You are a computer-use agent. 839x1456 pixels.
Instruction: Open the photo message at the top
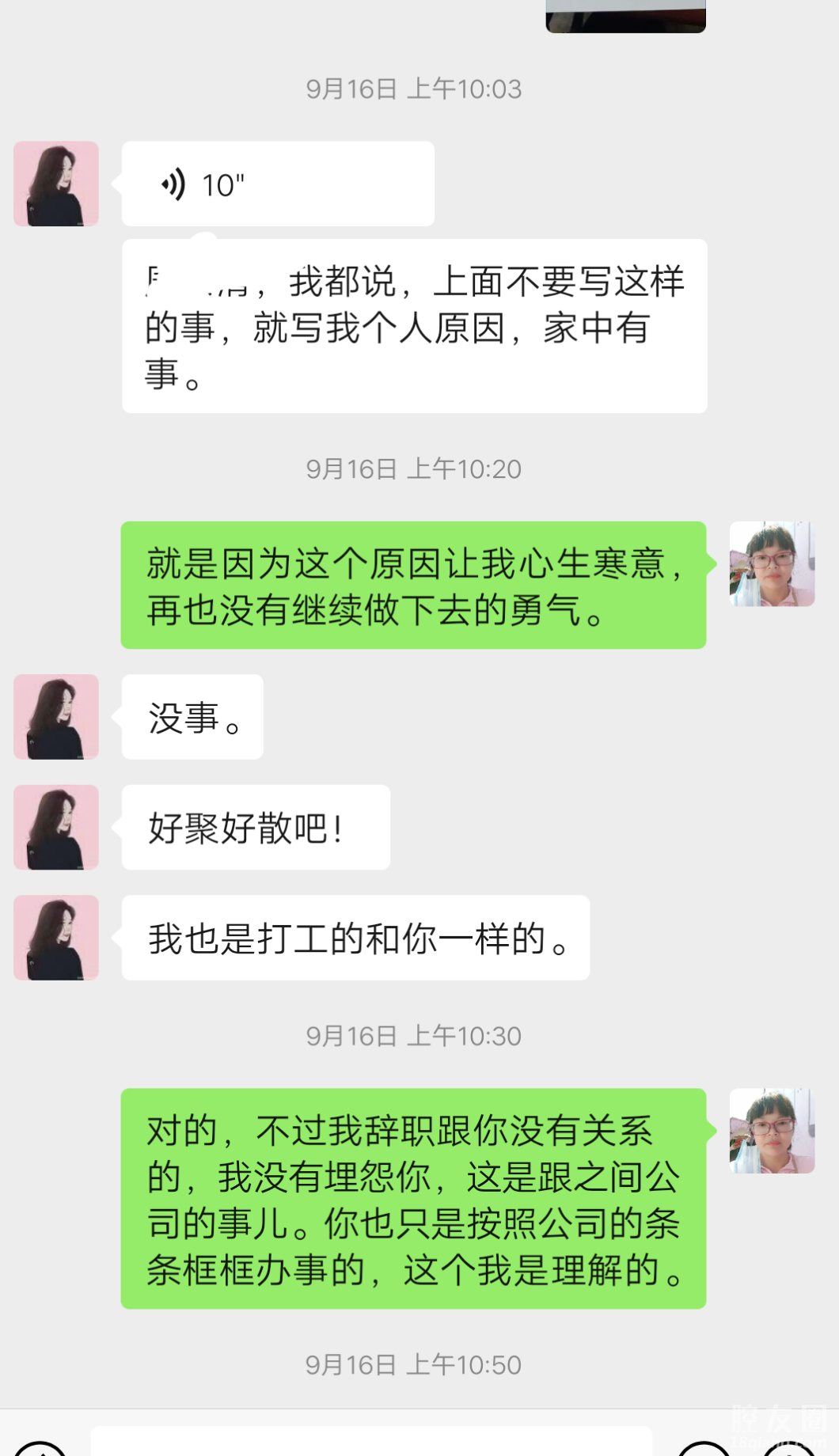625,16
